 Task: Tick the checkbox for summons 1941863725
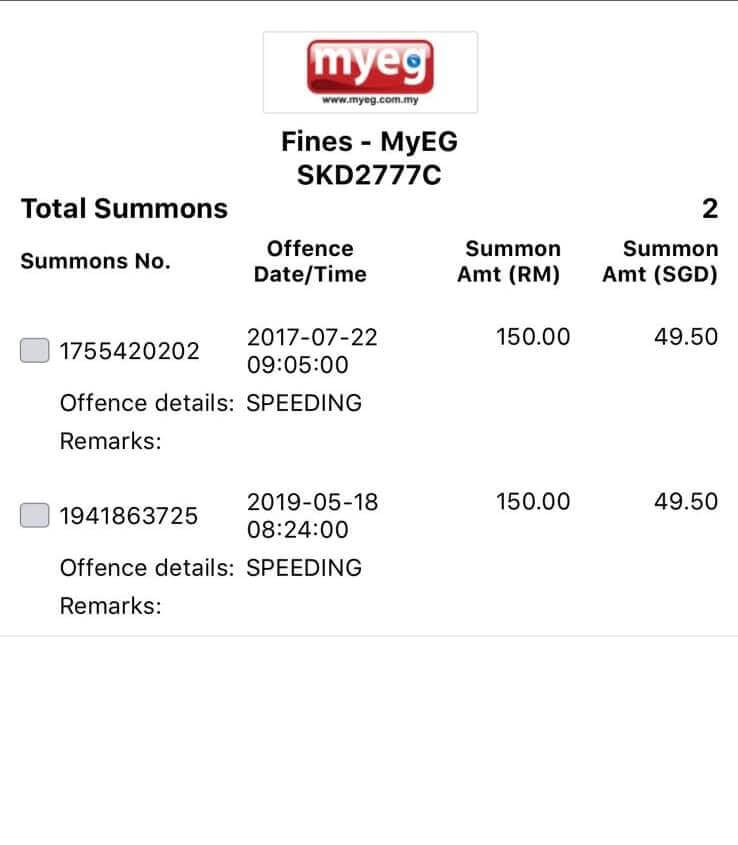(35, 516)
